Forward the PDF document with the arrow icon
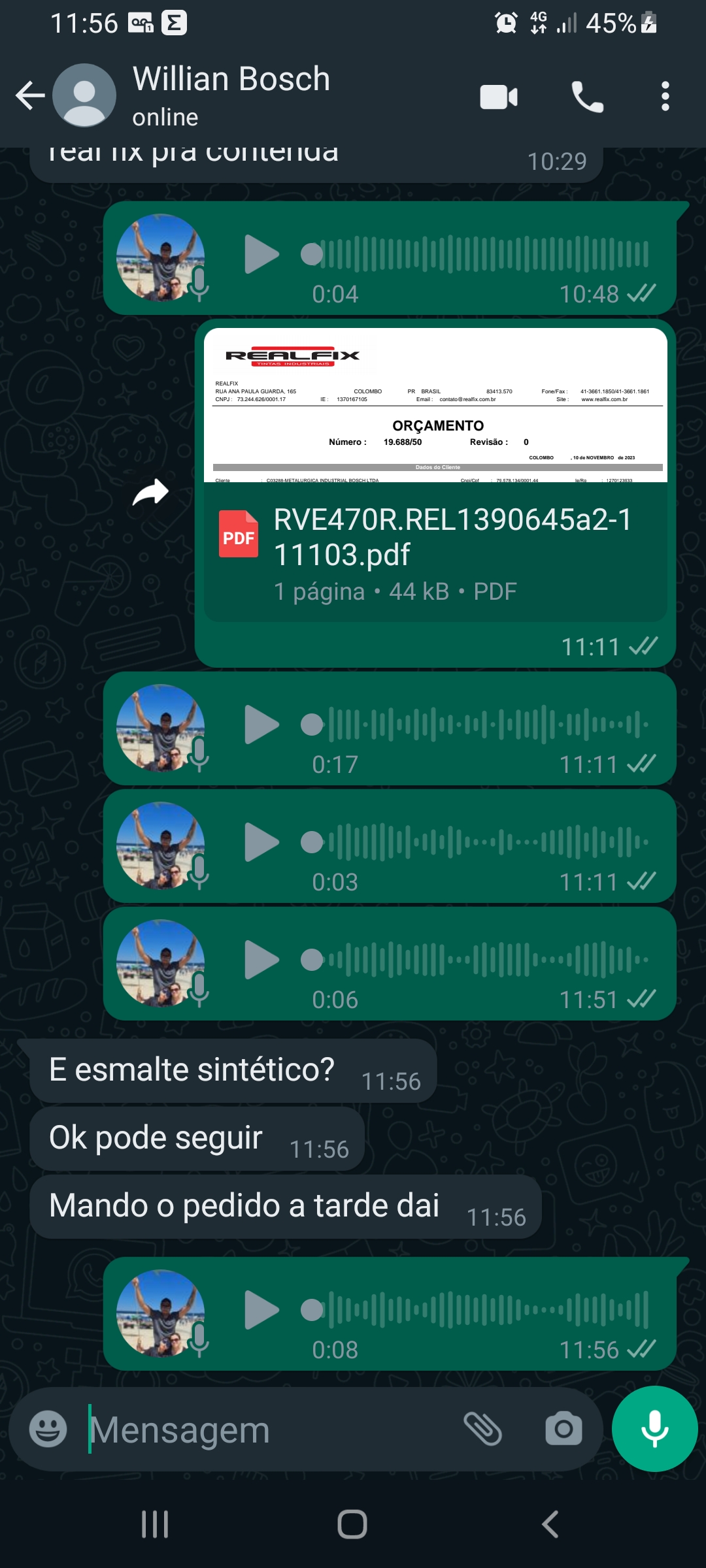This screenshot has width=706, height=1568. click(x=151, y=493)
